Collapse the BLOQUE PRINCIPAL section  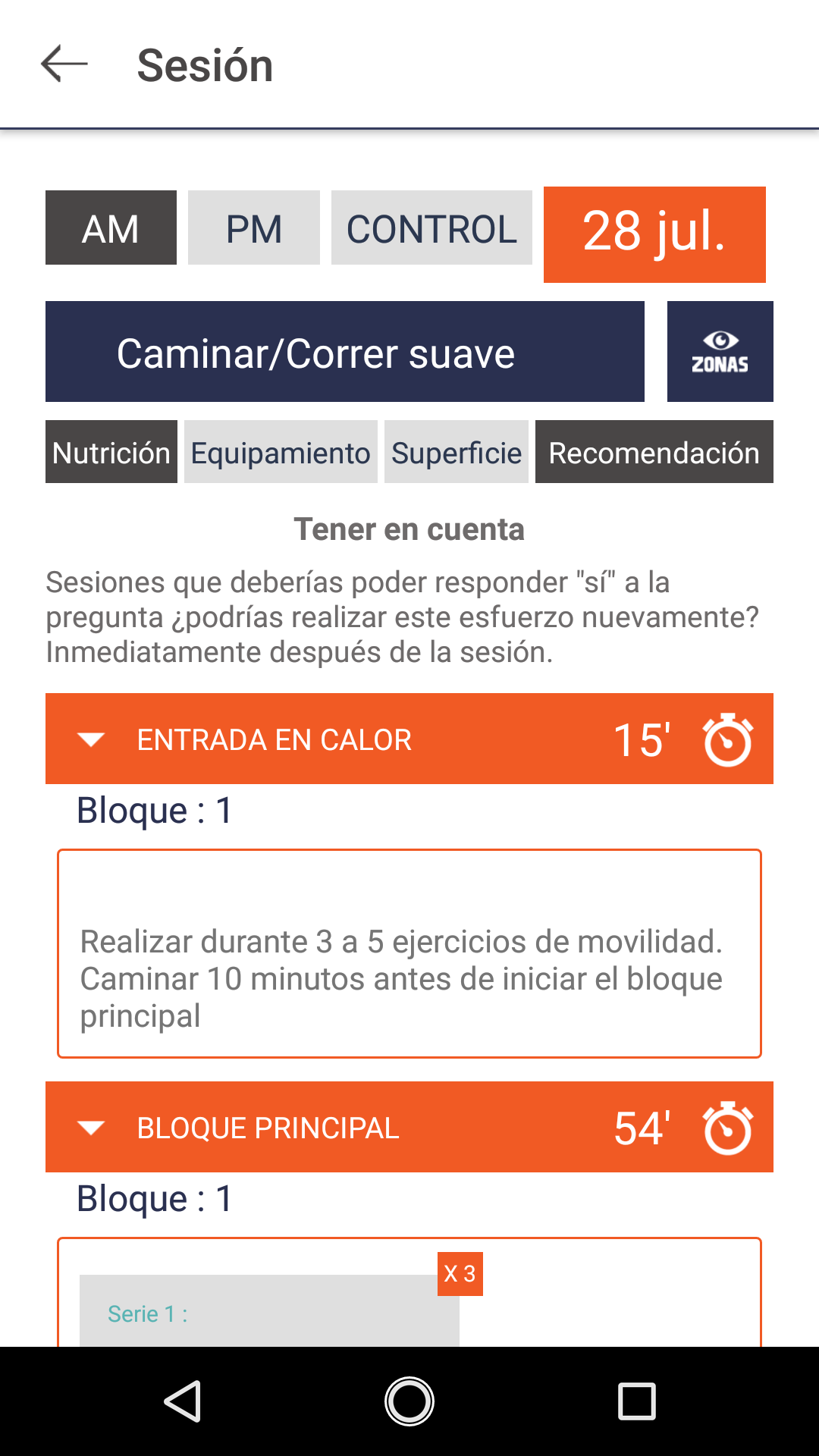[92, 1128]
